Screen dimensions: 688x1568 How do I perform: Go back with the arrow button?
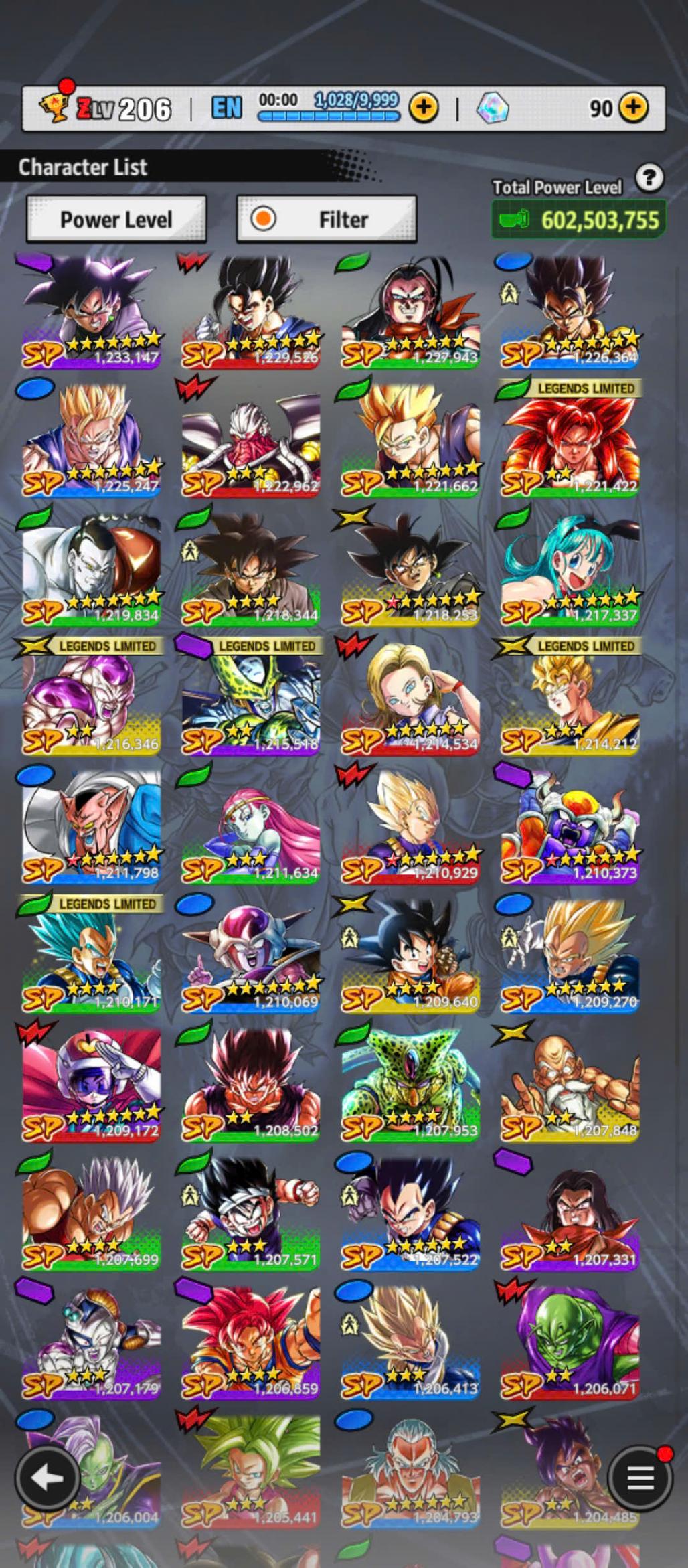point(47,1478)
